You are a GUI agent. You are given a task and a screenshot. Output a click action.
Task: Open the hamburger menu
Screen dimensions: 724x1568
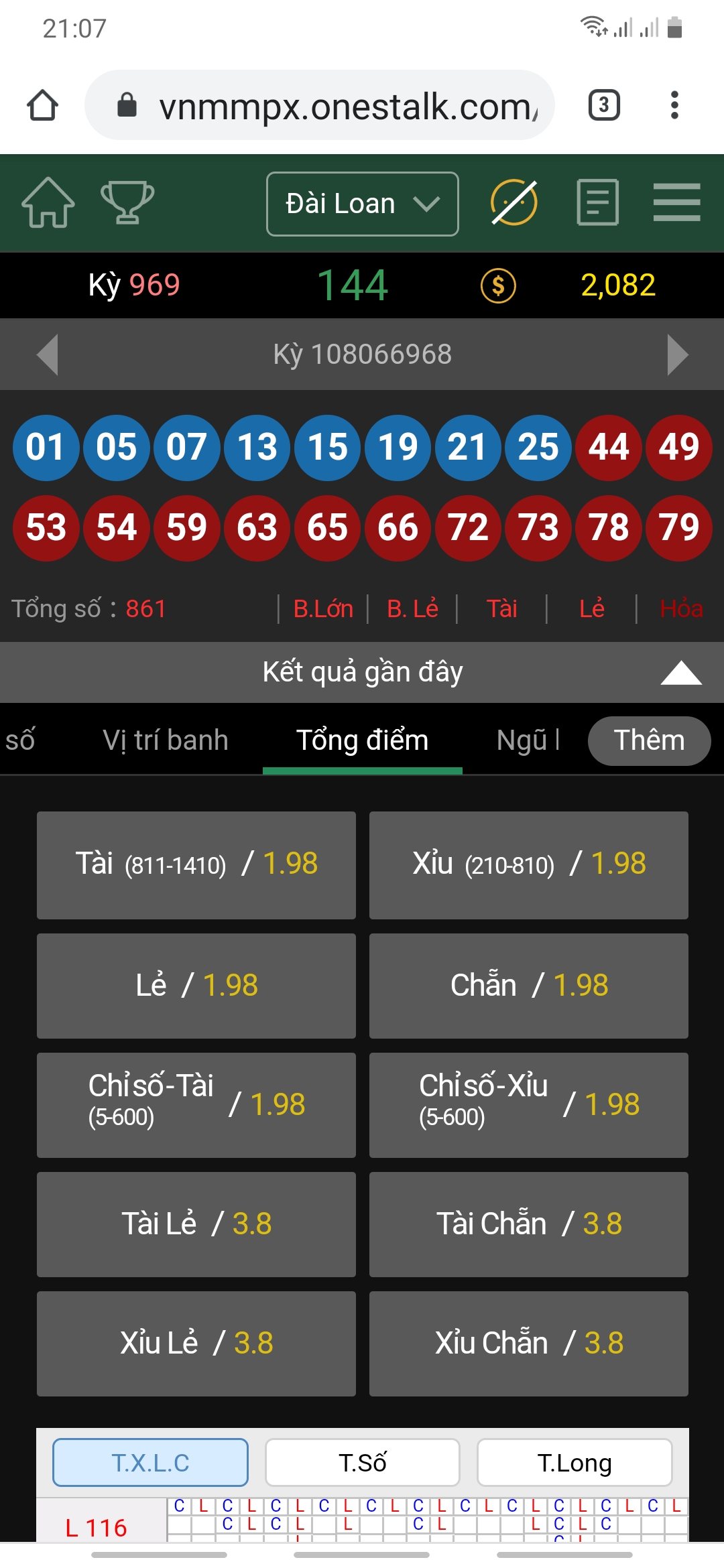tap(676, 202)
